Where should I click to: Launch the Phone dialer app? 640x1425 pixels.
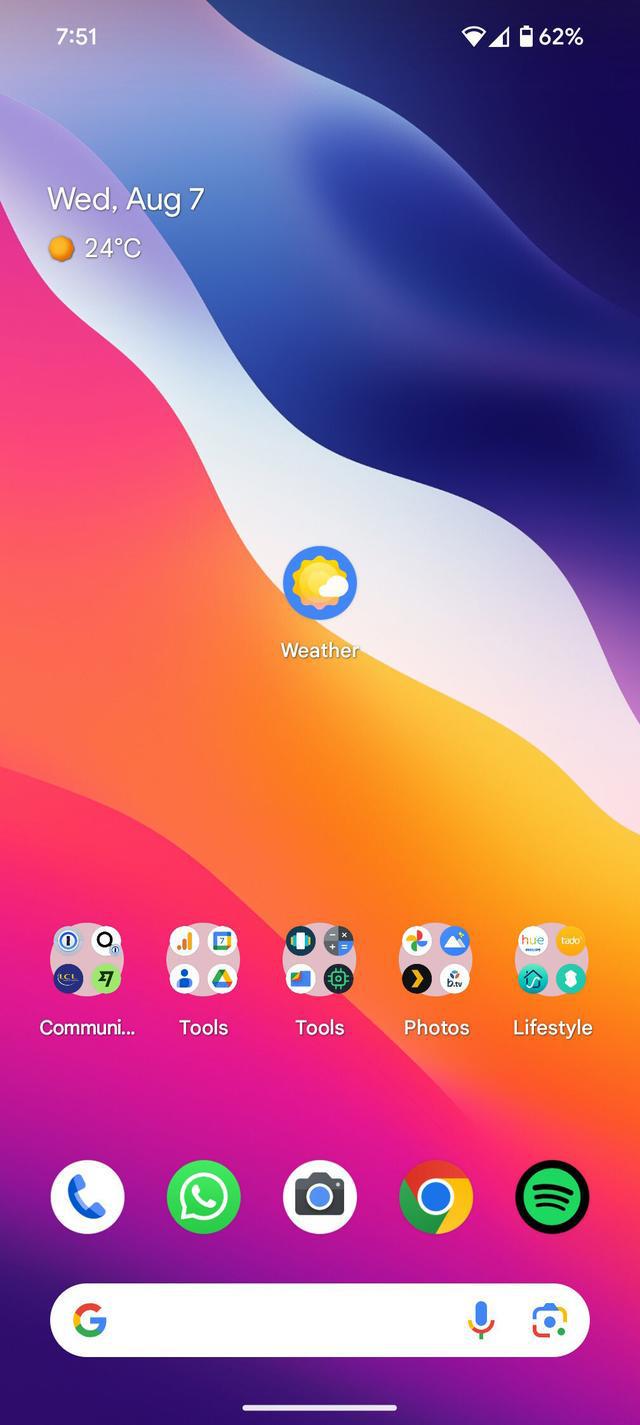click(87, 1197)
